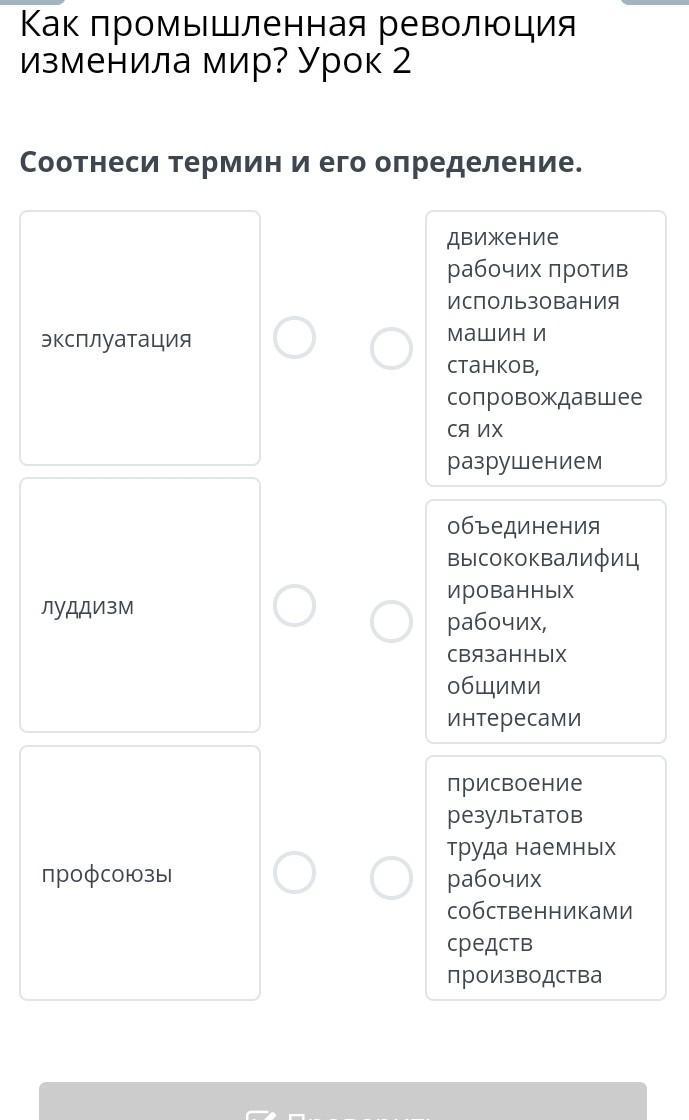Tap circle beside 'движение рабочих против' definition
The height and width of the screenshot is (1120, 689).
[391, 349]
